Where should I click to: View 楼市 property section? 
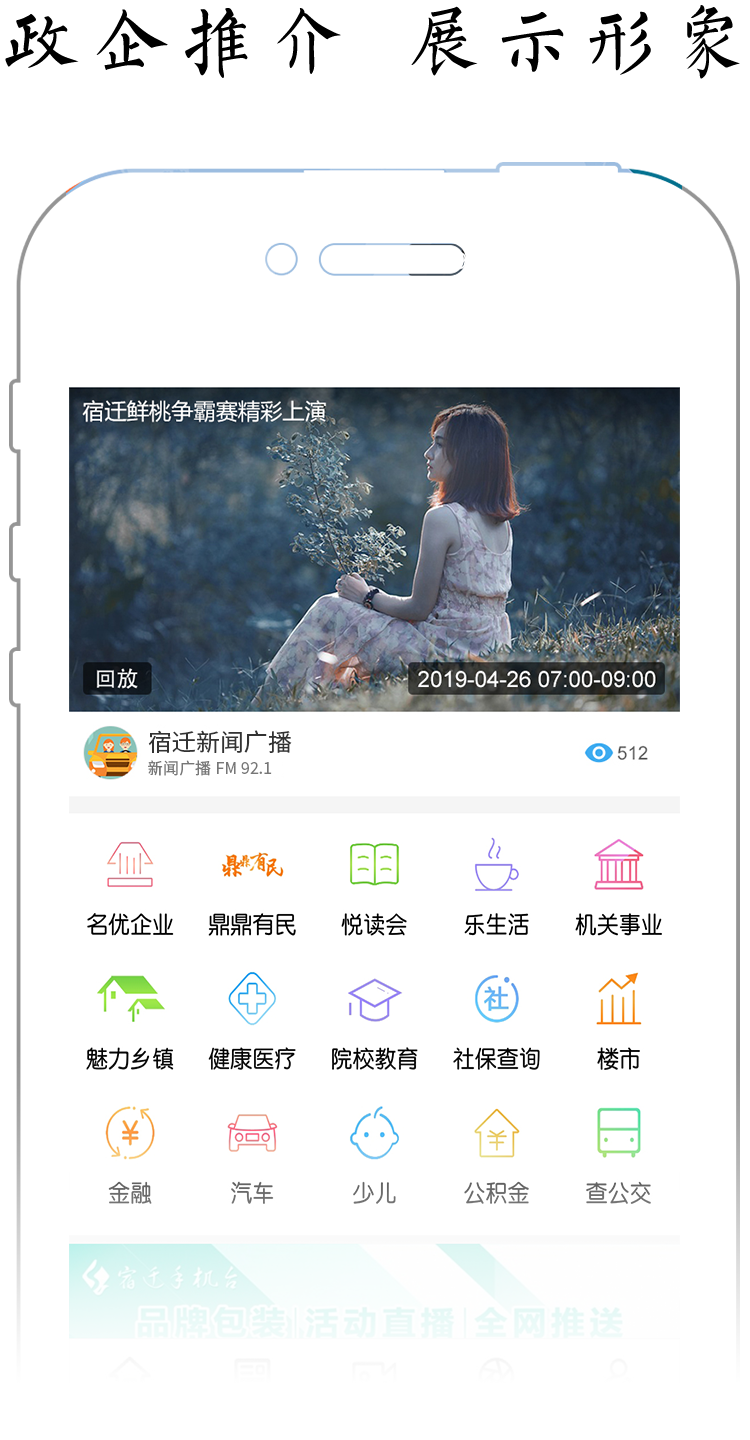click(x=618, y=1021)
